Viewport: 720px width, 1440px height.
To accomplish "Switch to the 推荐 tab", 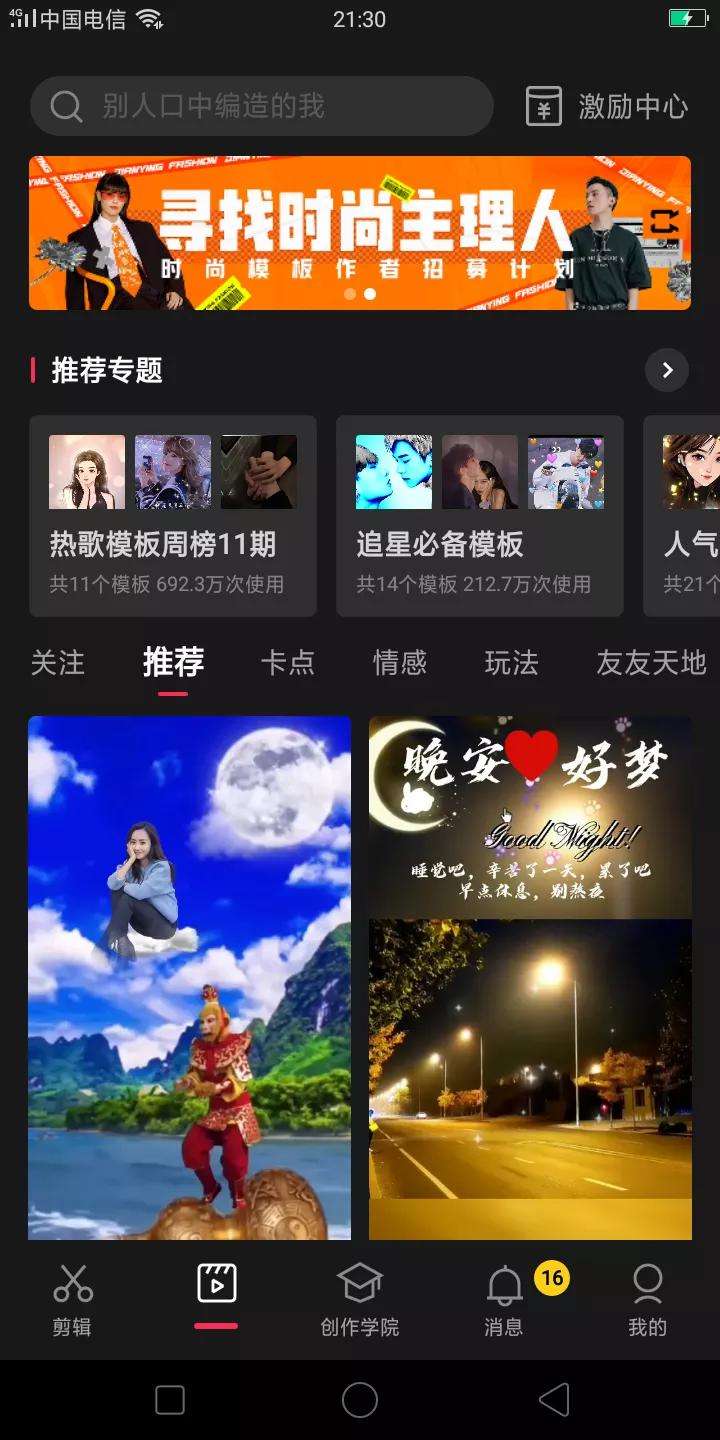I will [x=173, y=662].
